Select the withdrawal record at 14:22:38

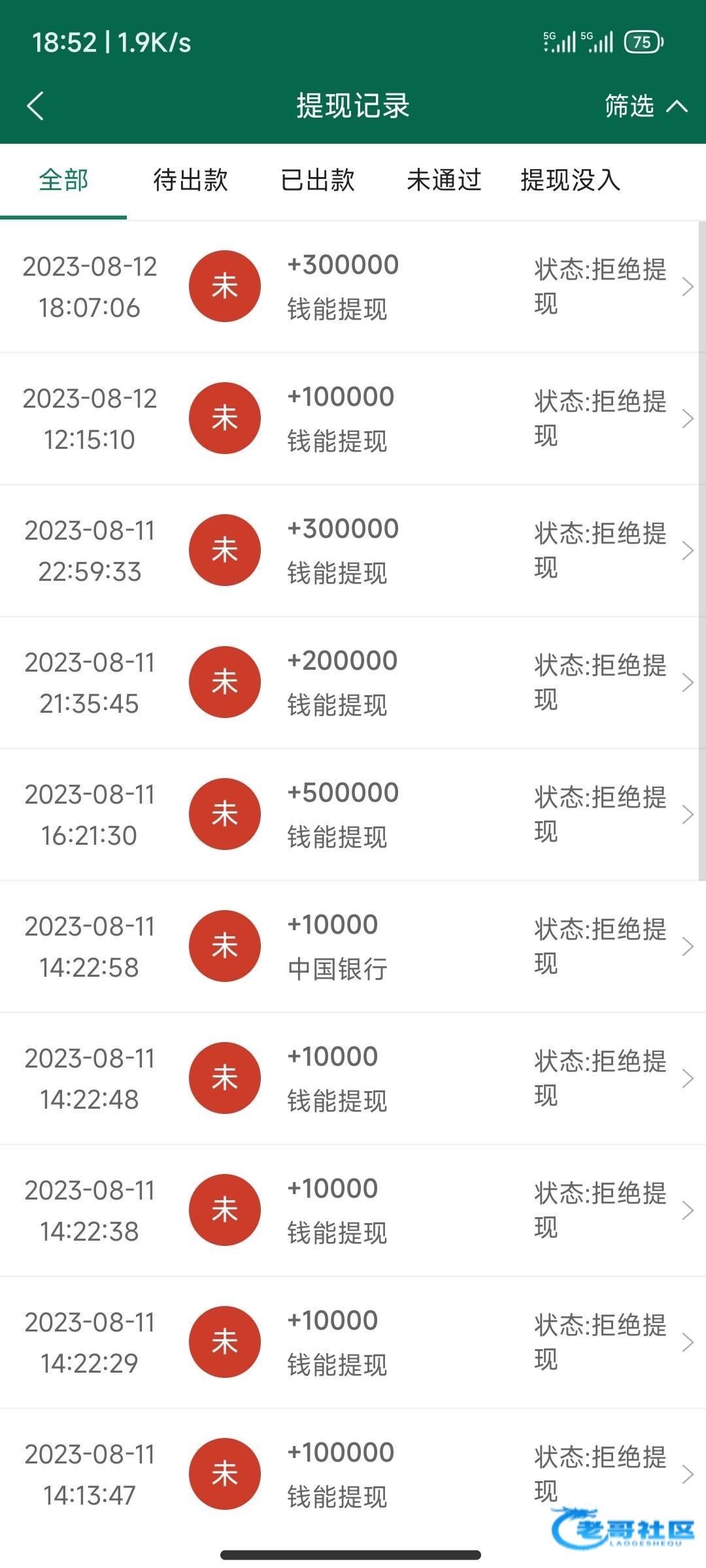(x=353, y=1211)
